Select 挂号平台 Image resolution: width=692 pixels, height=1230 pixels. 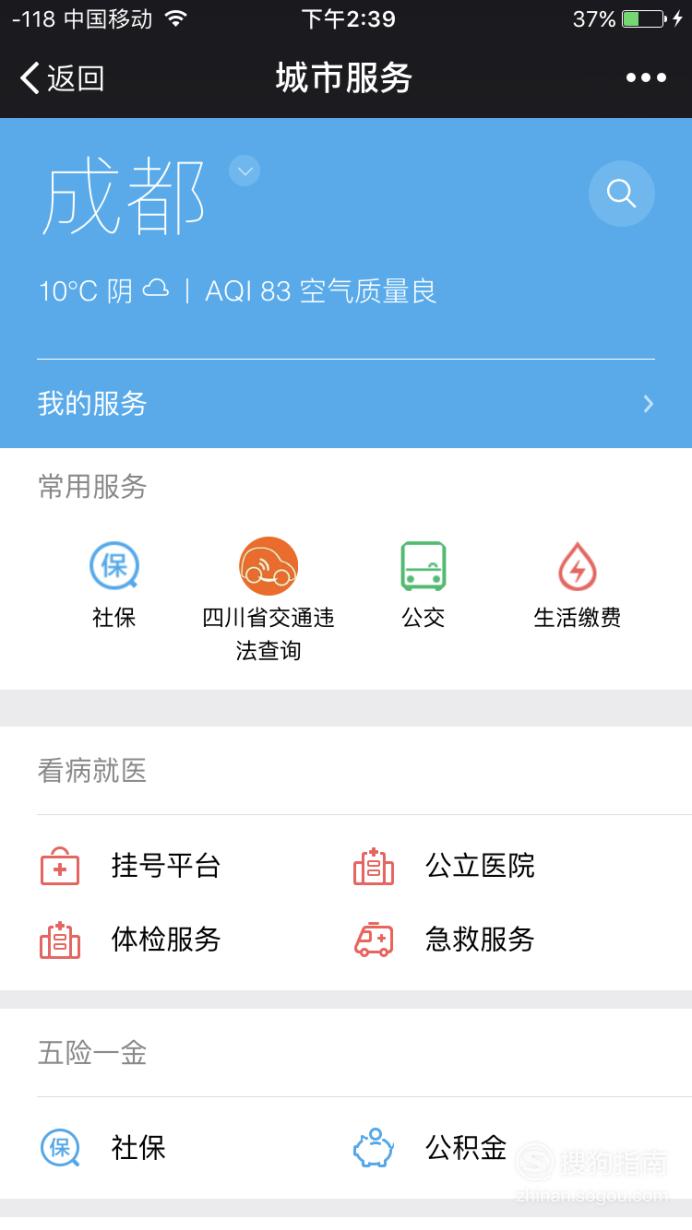pos(130,866)
